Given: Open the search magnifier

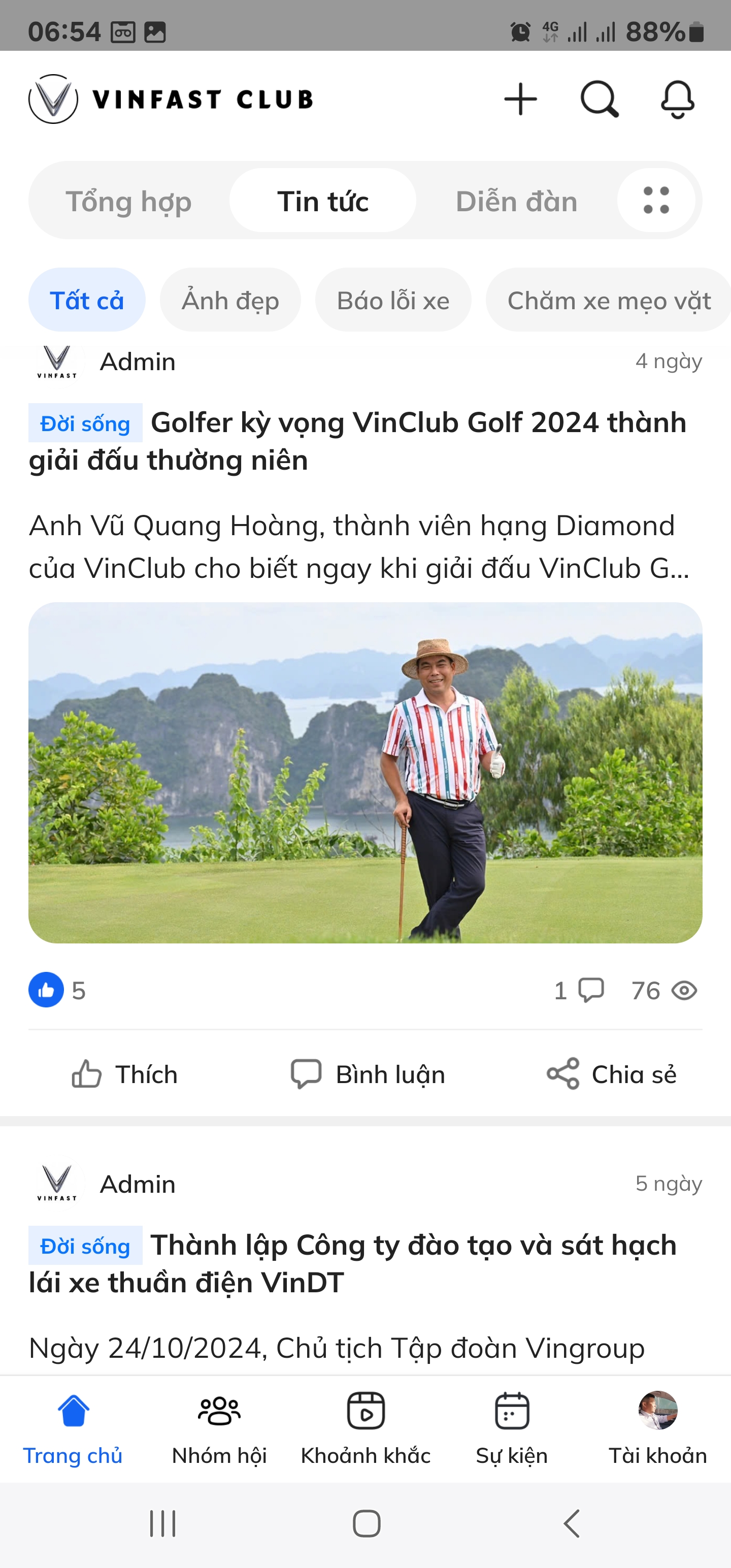Looking at the screenshot, I should coord(599,99).
